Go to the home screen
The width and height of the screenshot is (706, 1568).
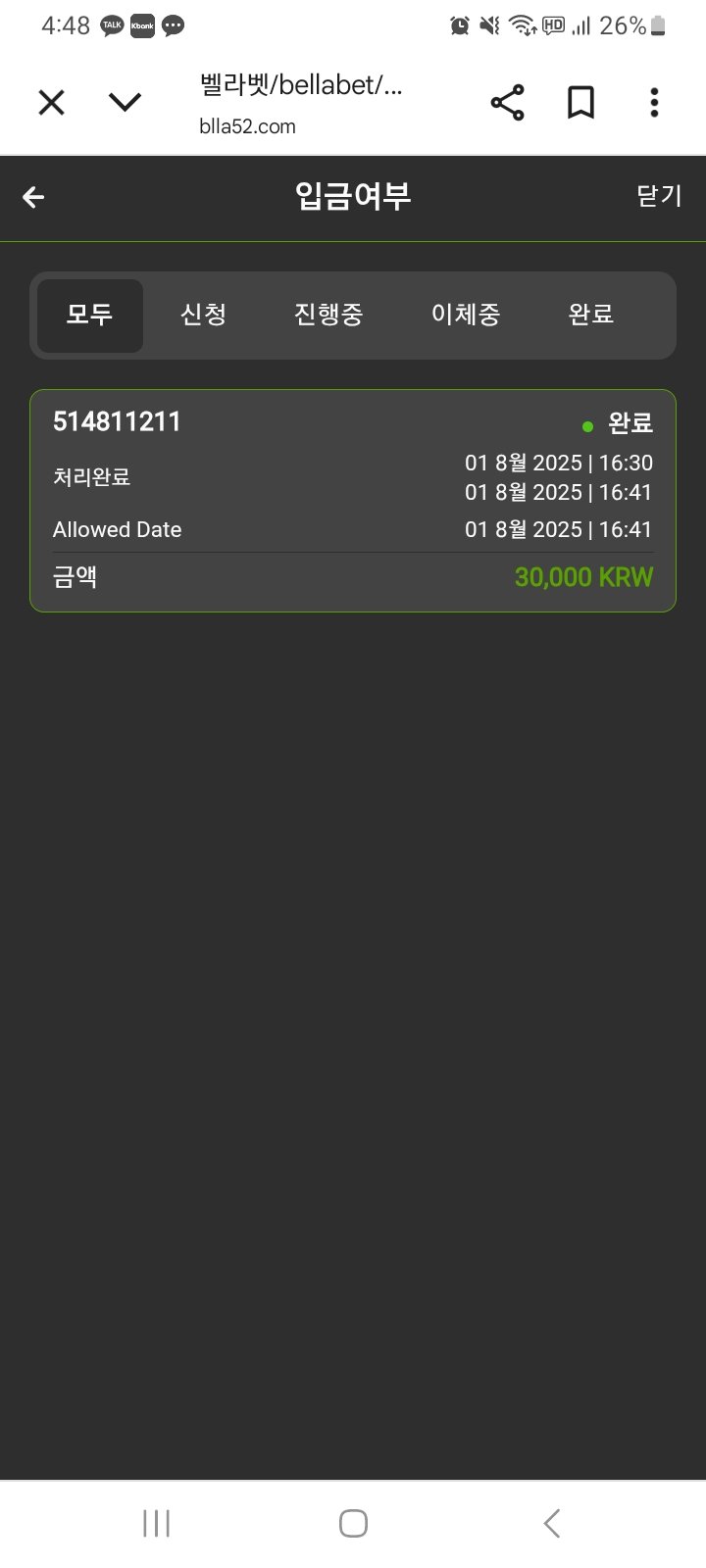[353, 1523]
